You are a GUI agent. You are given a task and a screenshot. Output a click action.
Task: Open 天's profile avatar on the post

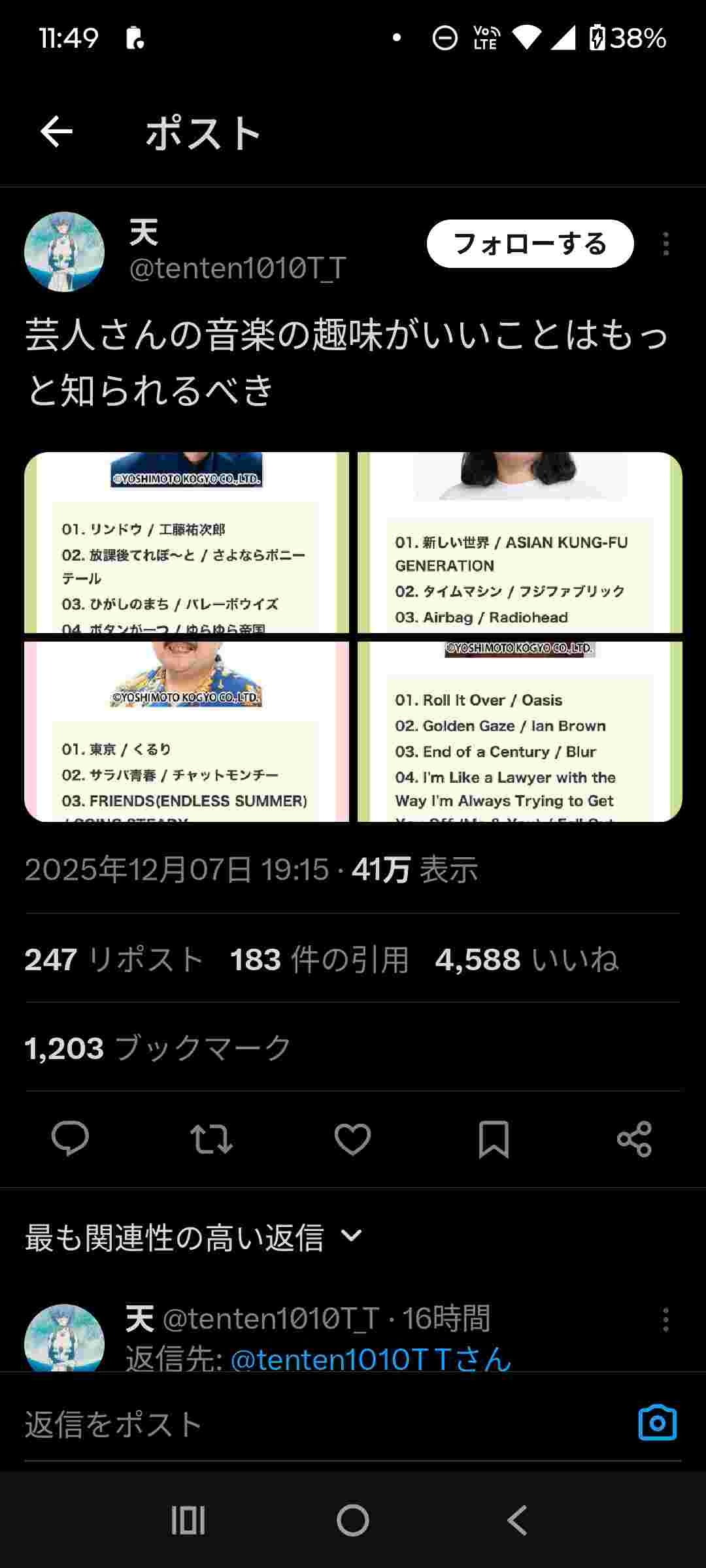[64, 252]
